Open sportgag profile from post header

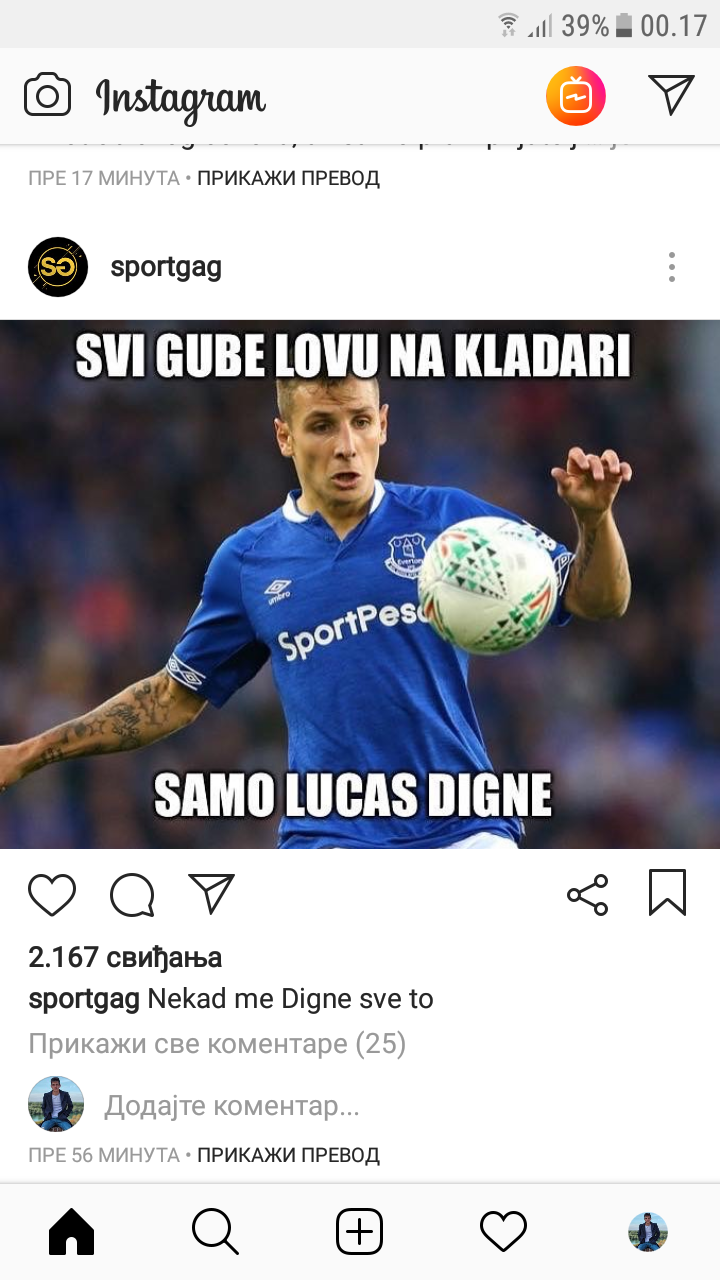coord(166,267)
